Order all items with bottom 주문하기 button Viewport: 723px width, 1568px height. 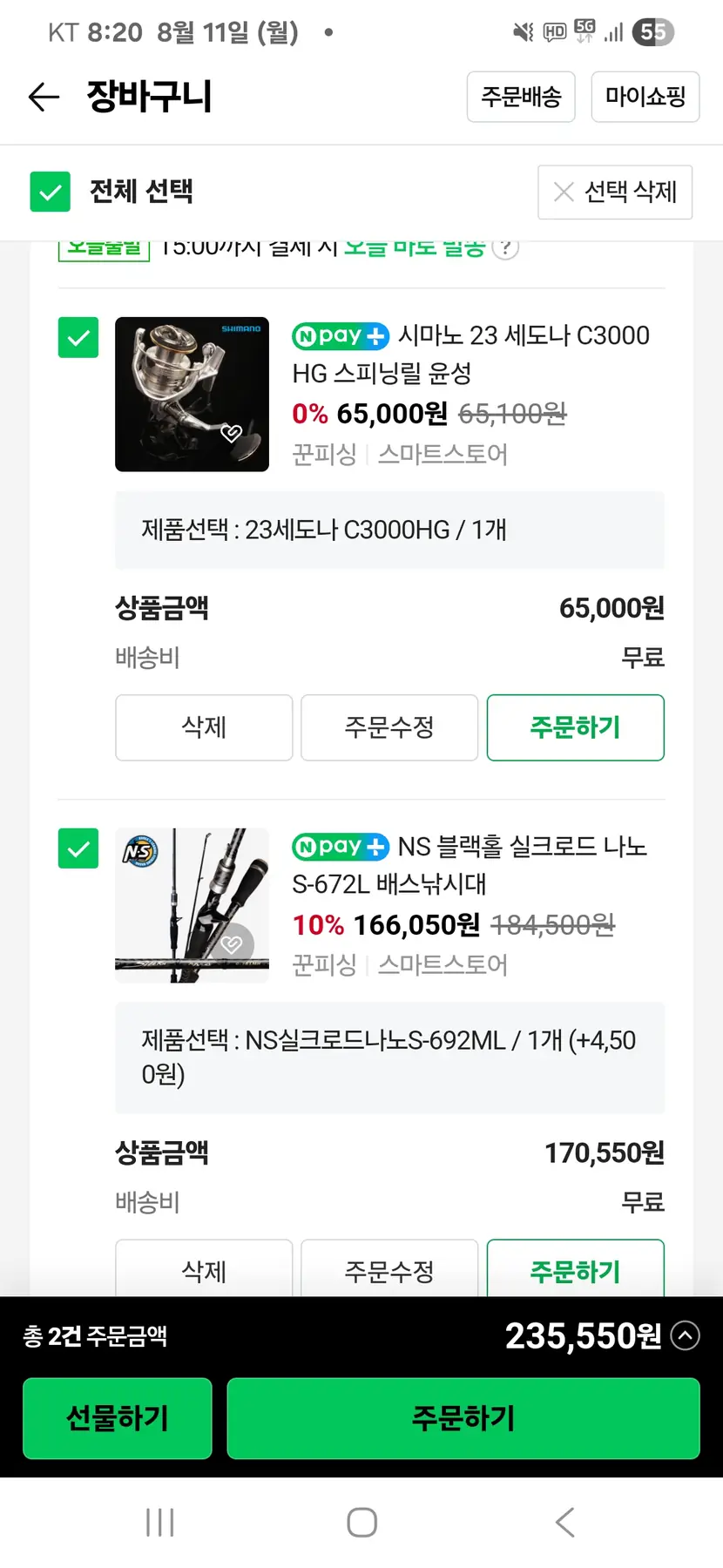(x=463, y=1418)
